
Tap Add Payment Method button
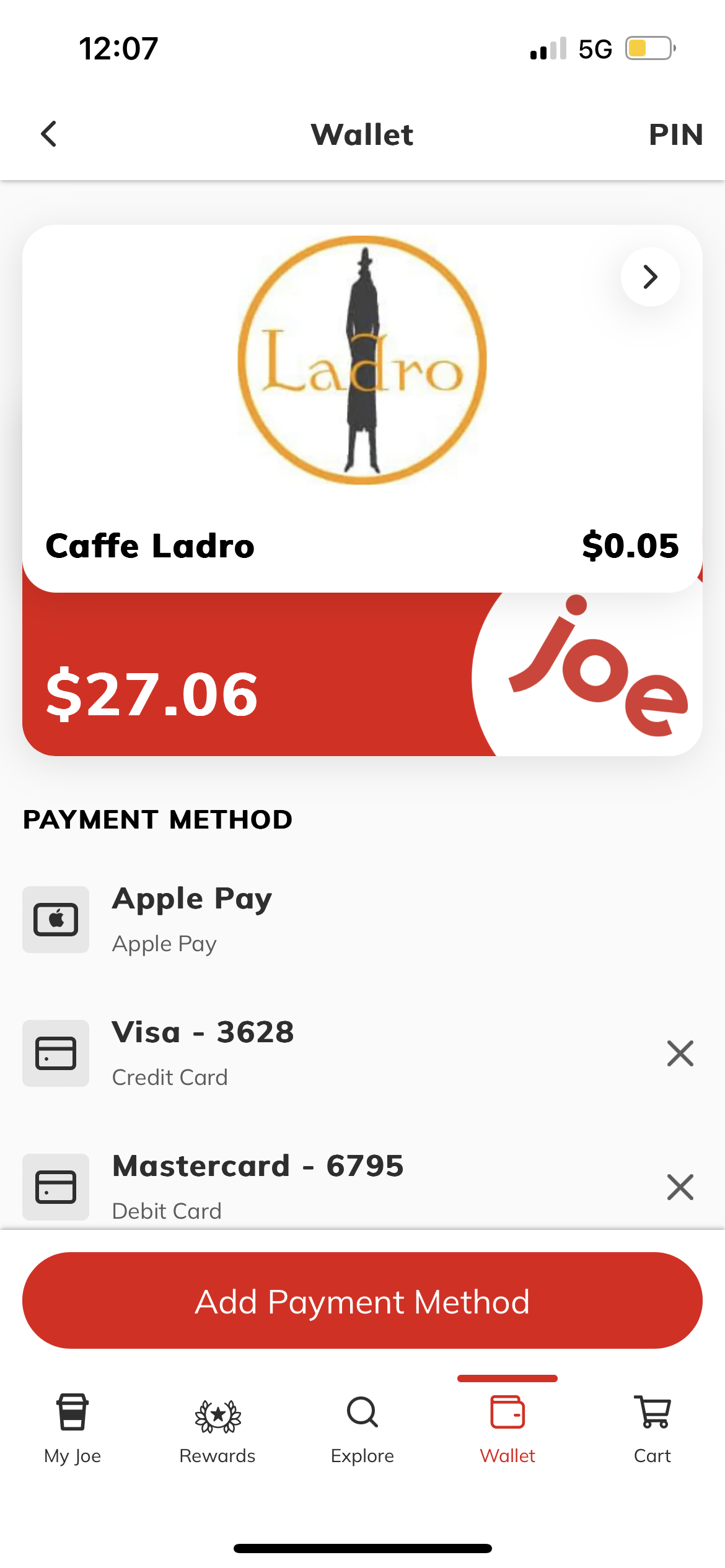[x=362, y=1300]
